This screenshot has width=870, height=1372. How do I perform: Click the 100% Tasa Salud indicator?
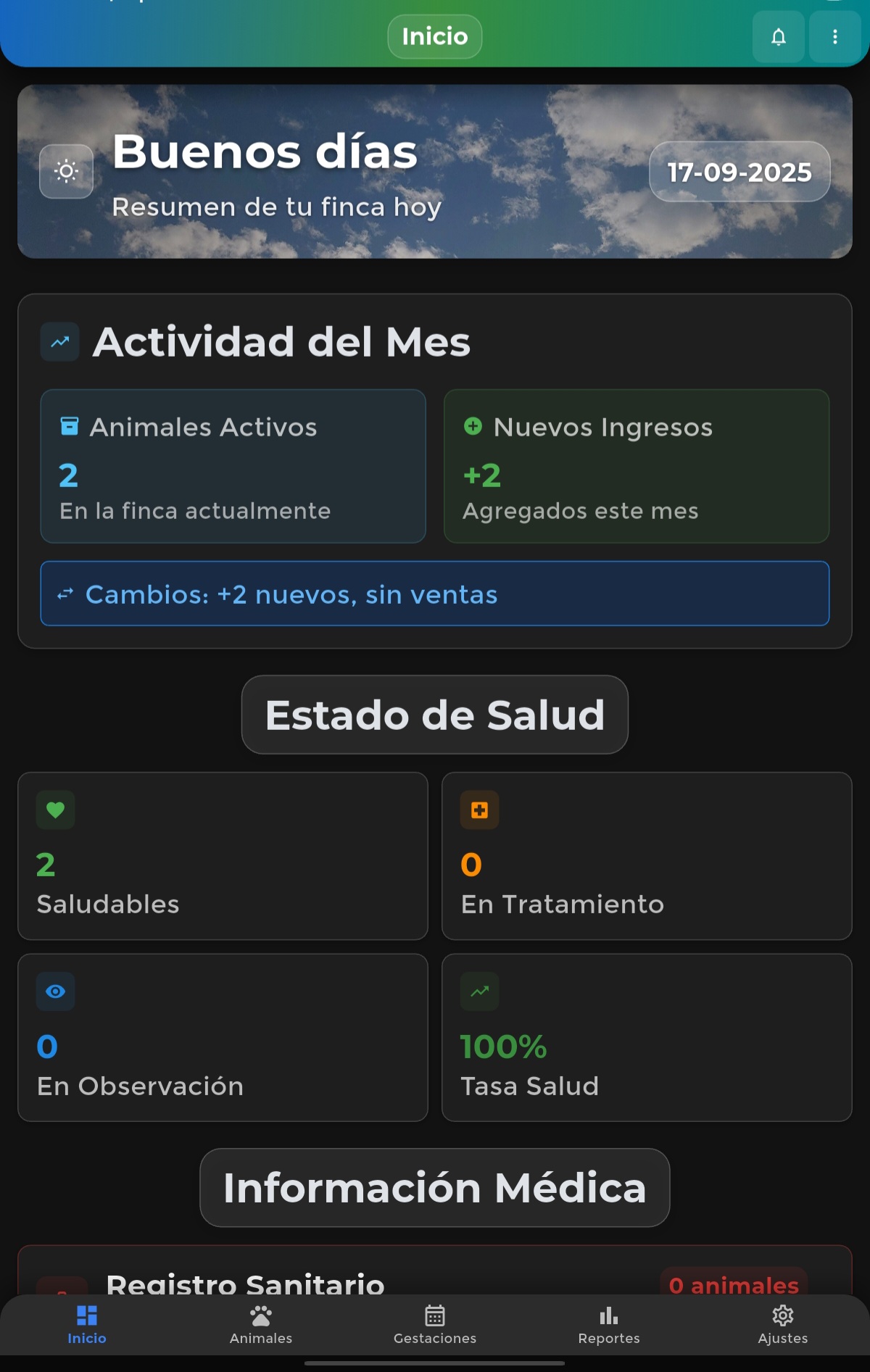click(502, 1046)
